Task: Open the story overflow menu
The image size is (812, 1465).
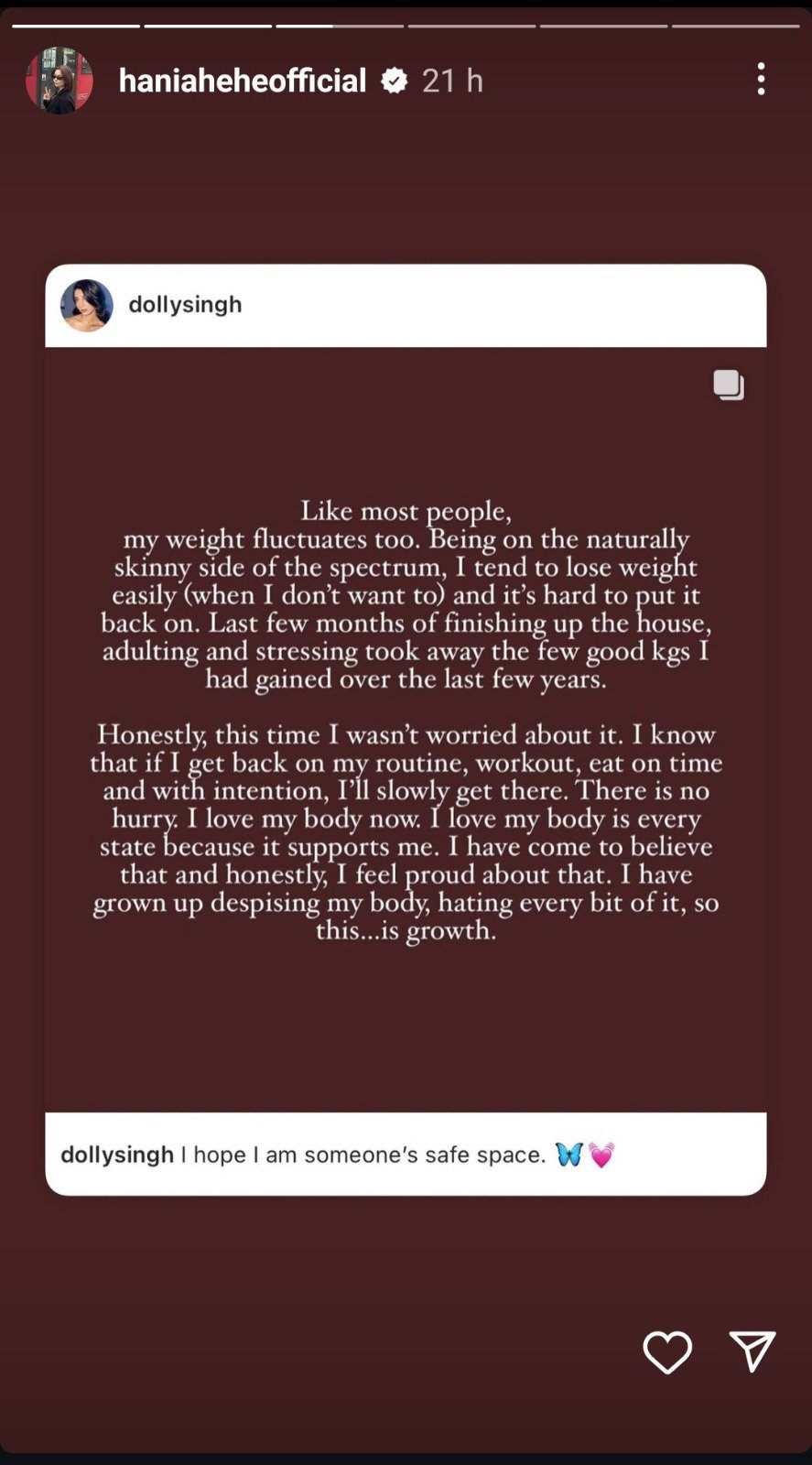Action: click(x=761, y=80)
